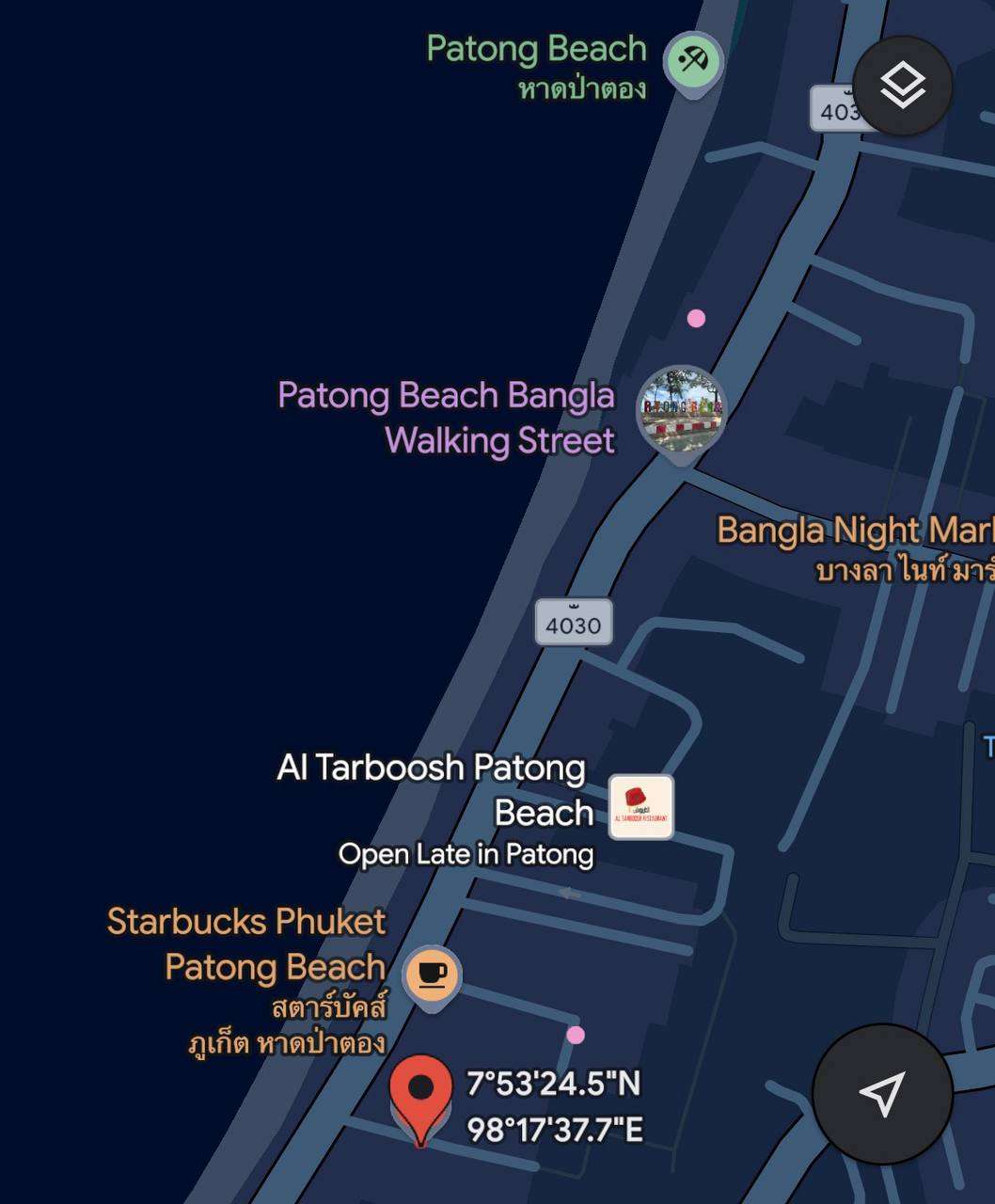View Patong Beach Bangla Walking Street marker
Image resolution: width=995 pixels, height=1204 pixels.
pos(681,411)
